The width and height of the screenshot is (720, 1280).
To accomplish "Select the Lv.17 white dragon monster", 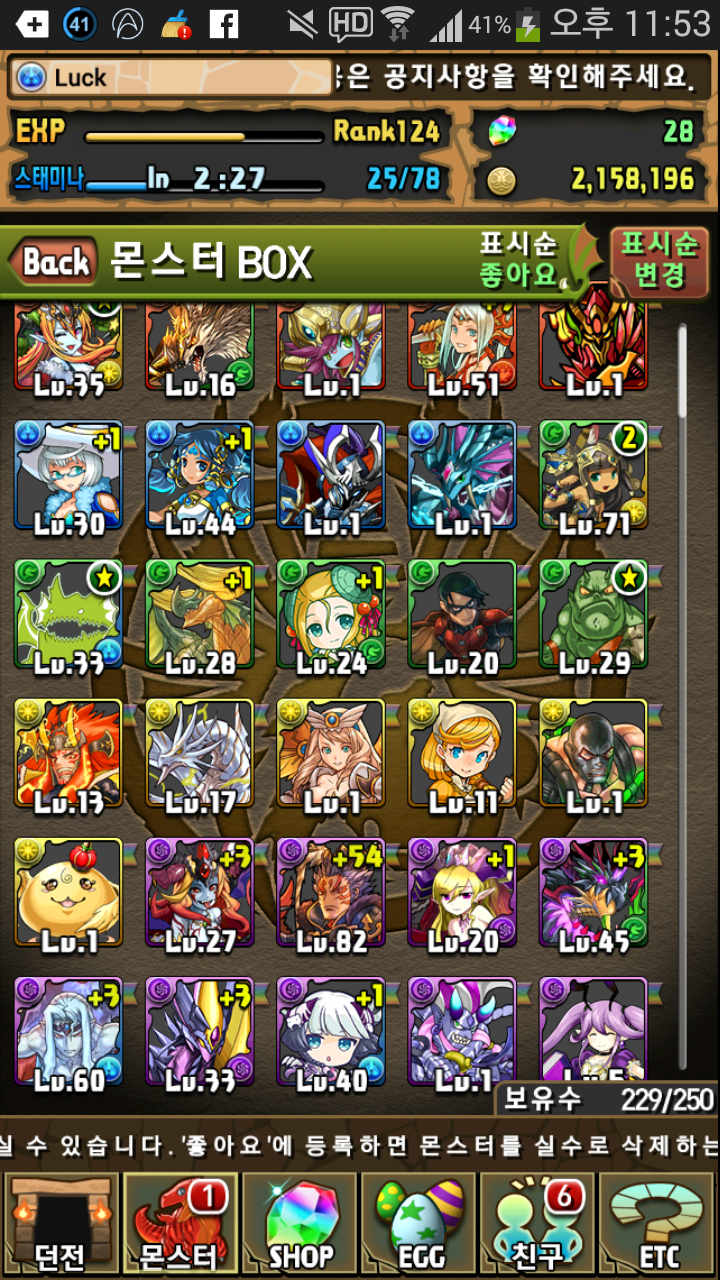I will point(200,754).
